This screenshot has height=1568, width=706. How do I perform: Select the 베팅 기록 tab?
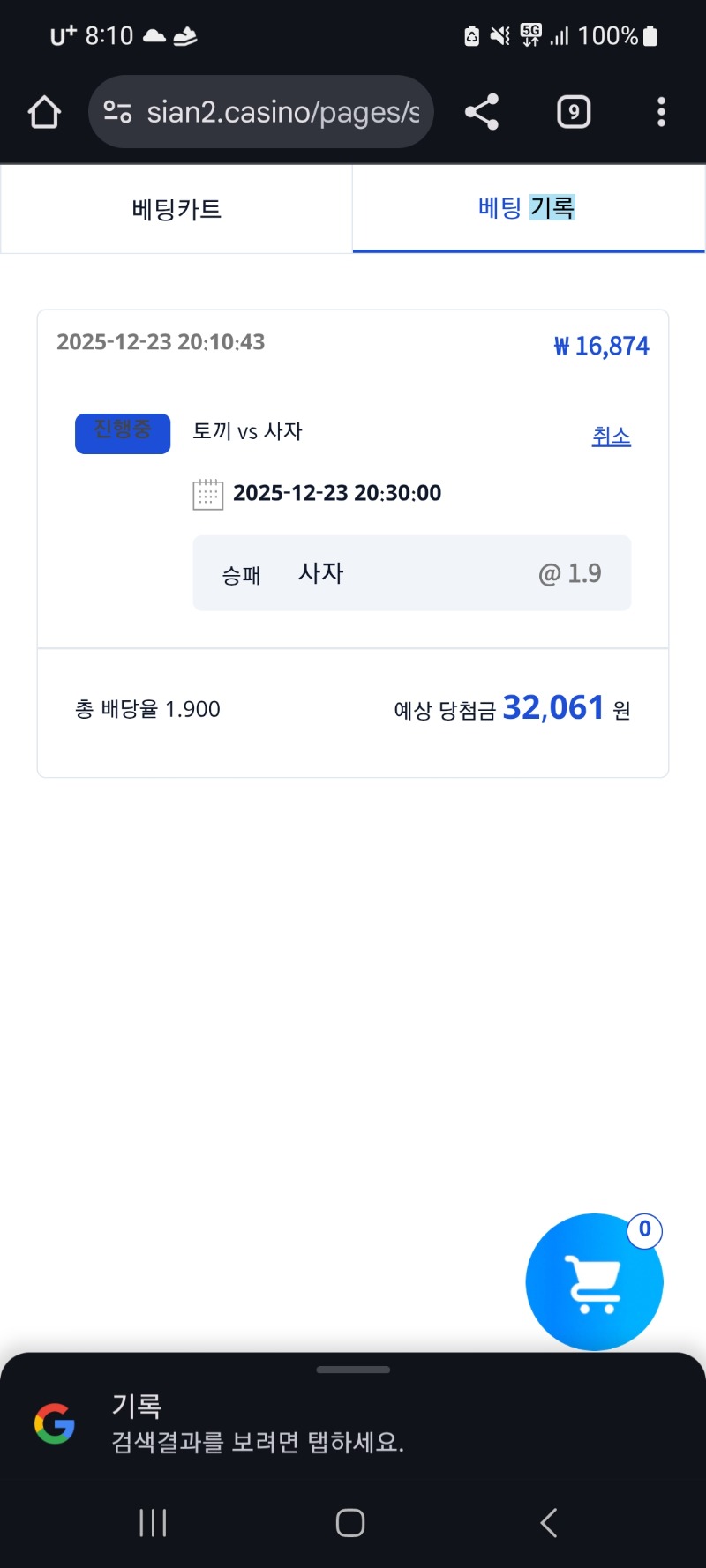[527, 208]
